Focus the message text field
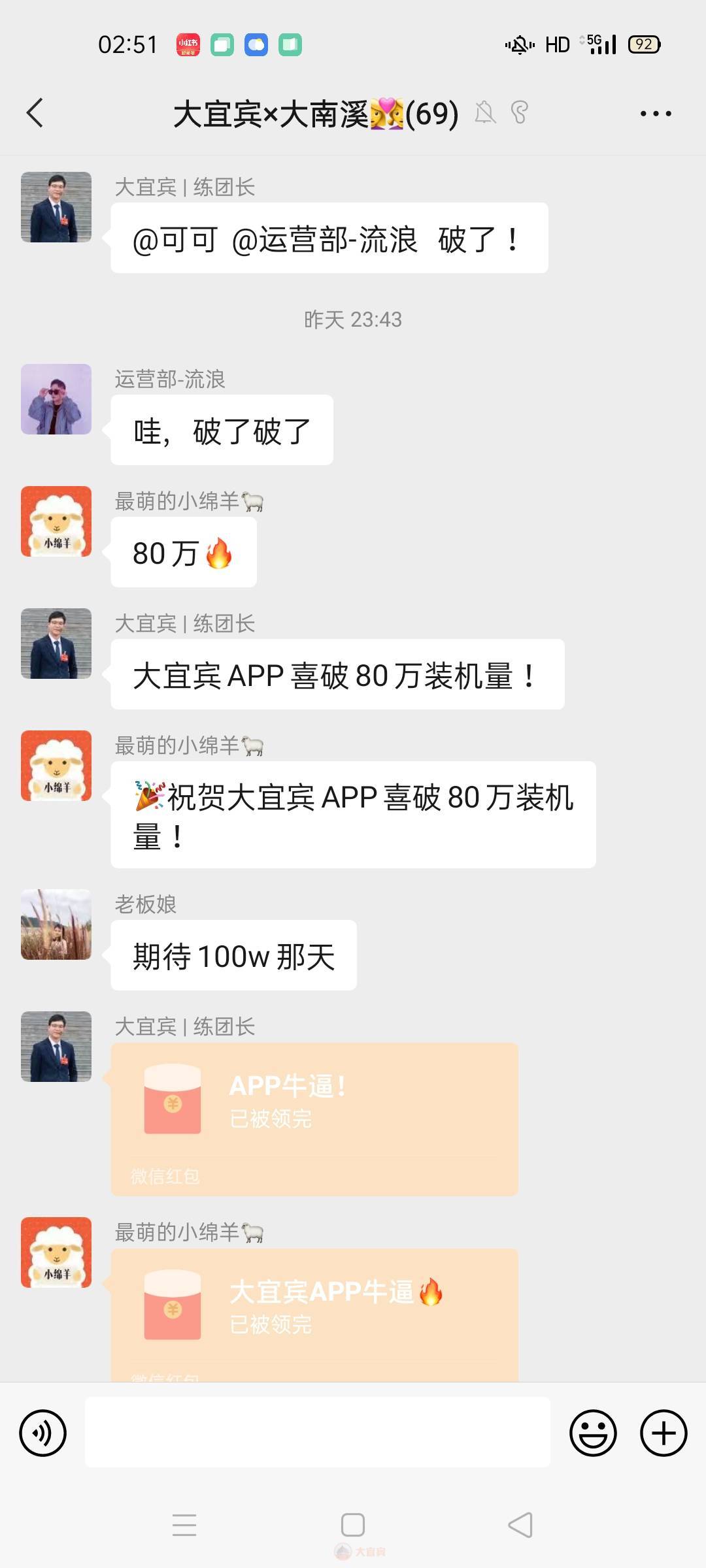This screenshot has height=1568, width=706. (317, 1432)
